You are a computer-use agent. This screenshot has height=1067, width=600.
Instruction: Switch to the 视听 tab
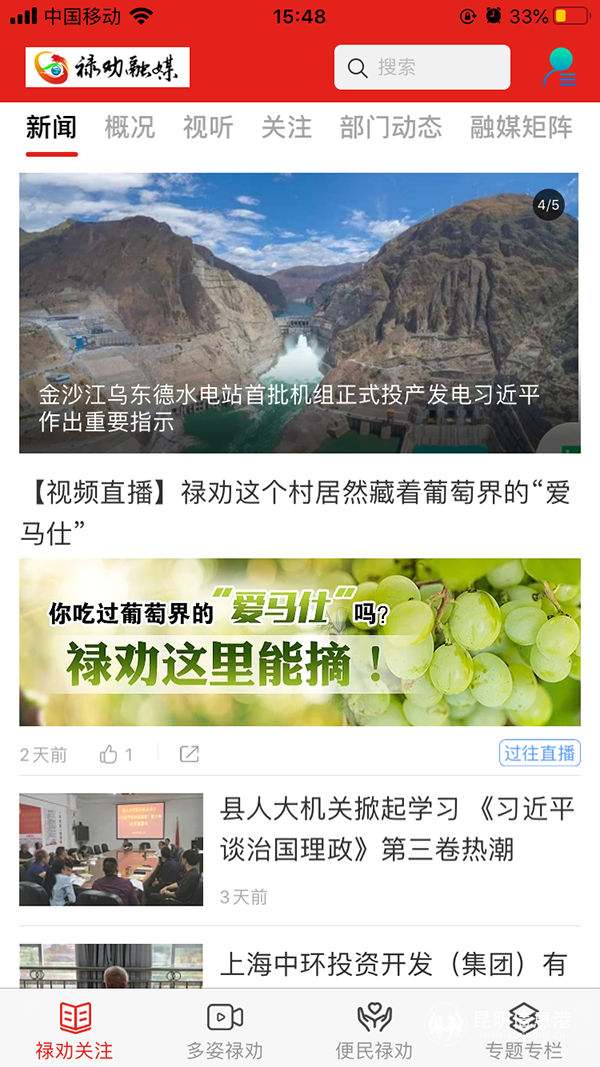coord(208,128)
